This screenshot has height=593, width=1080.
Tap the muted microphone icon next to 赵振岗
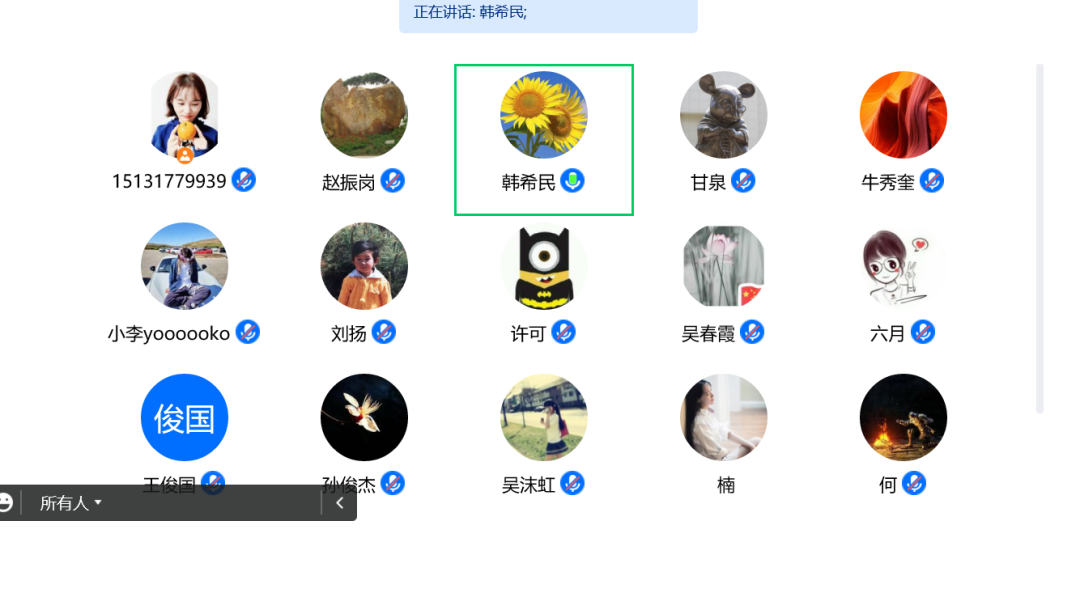393,181
